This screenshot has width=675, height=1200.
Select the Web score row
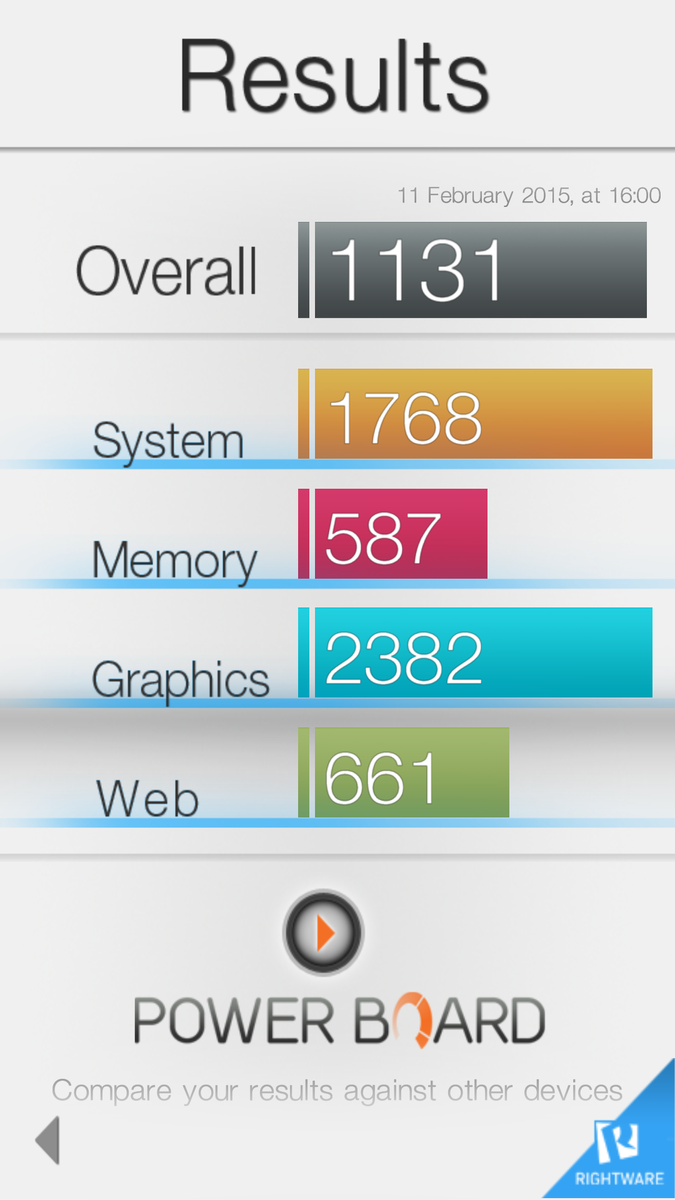(x=410, y=772)
